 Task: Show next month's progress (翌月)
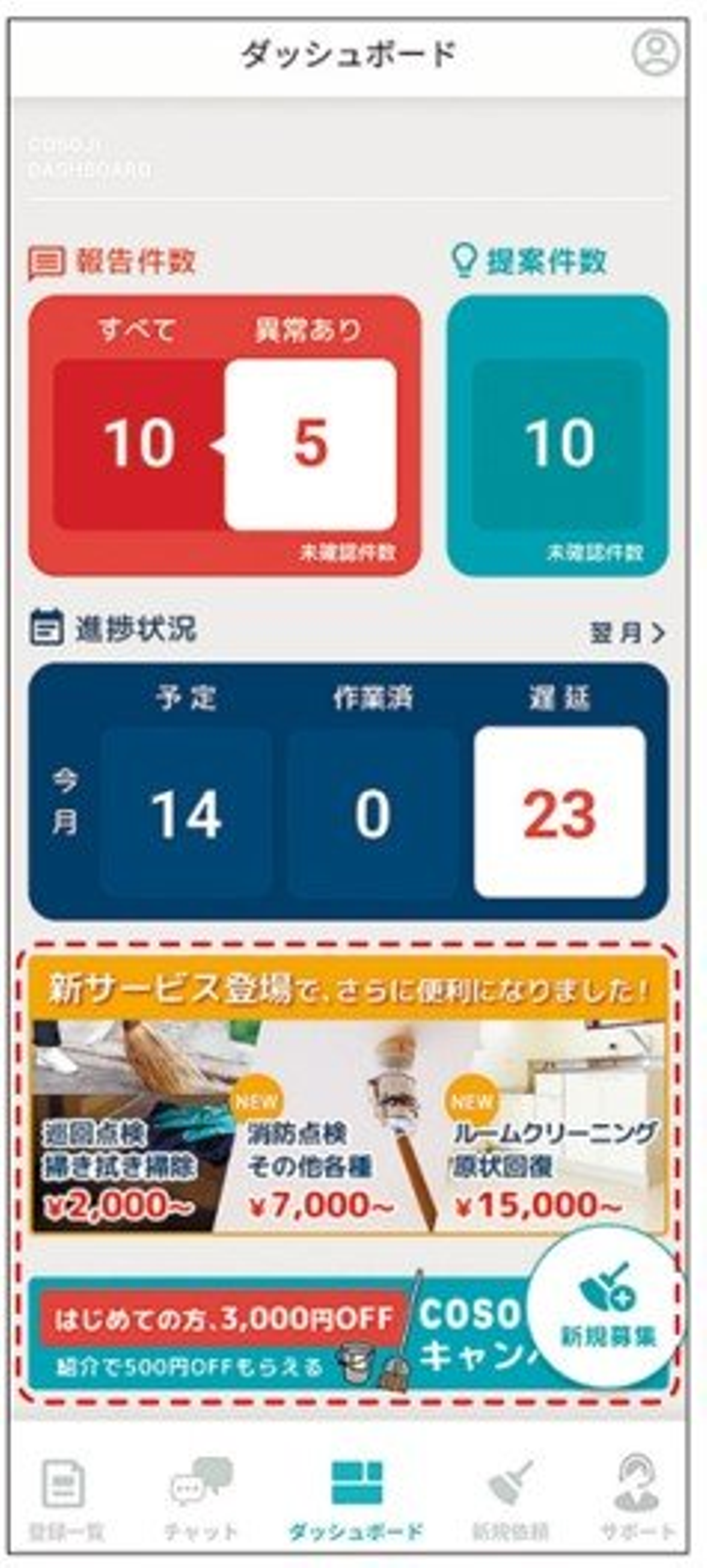(x=627, y=634)
